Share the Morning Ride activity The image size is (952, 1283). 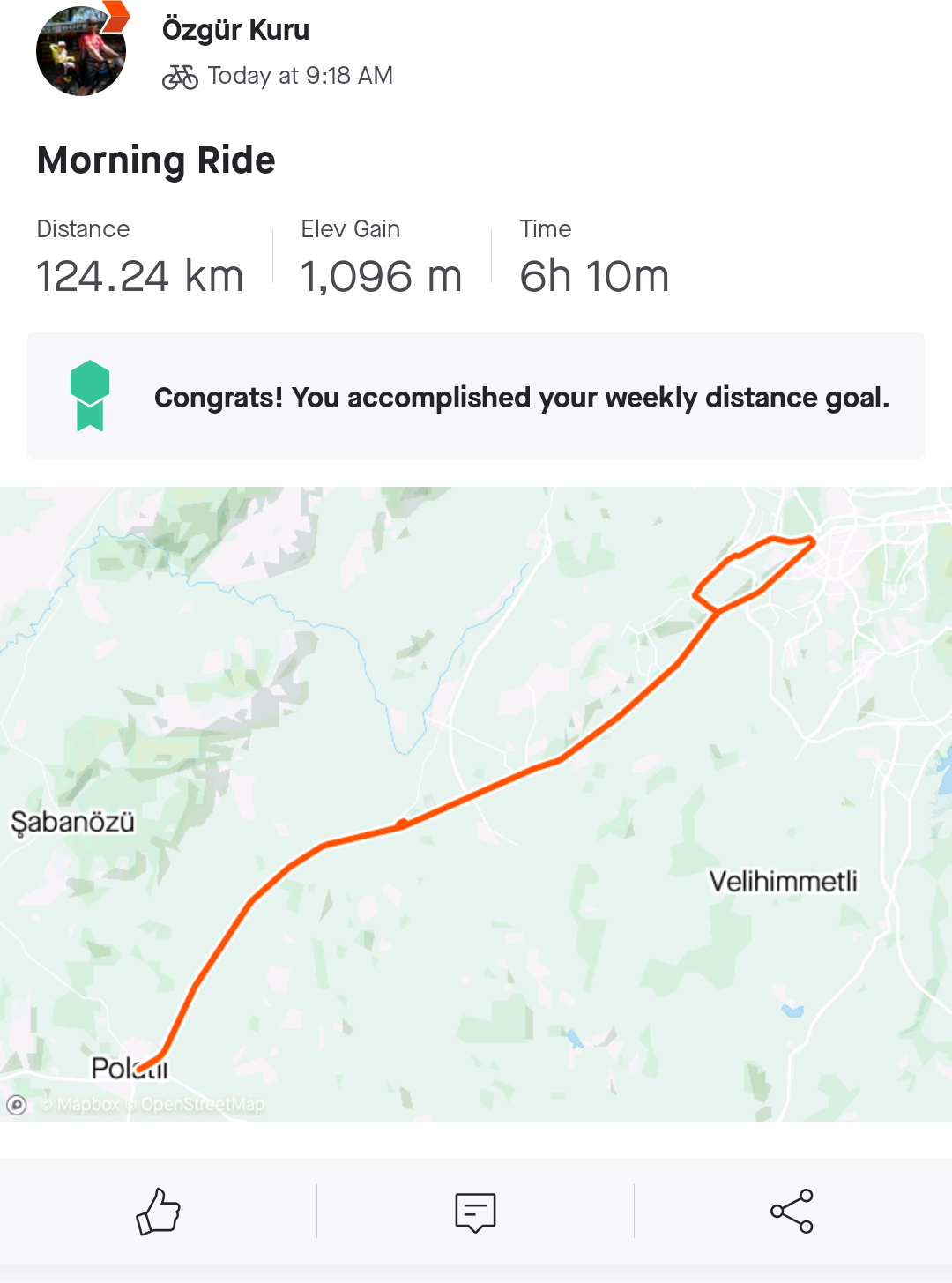(792, 1211)
